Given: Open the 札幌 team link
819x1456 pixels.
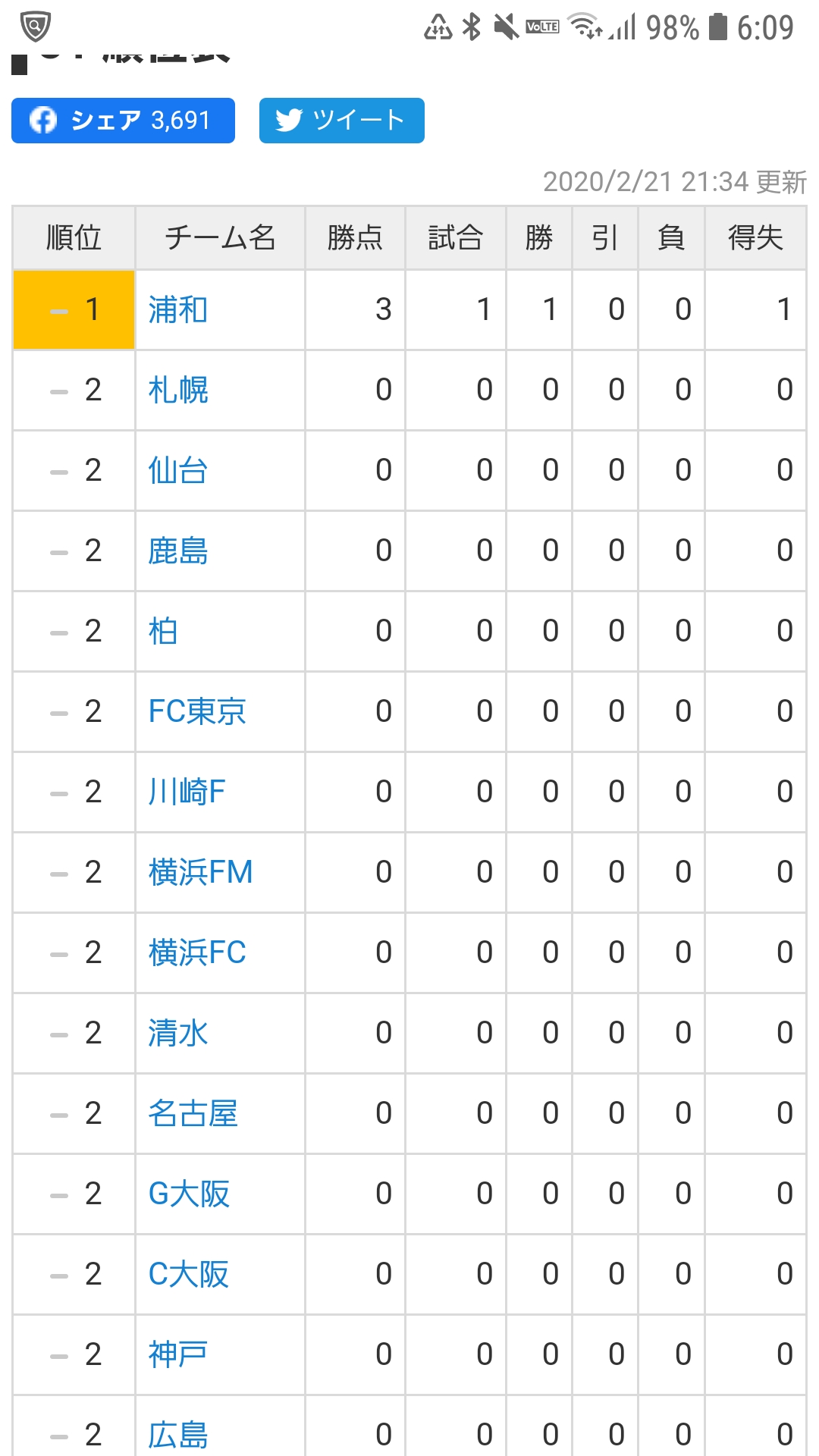Looking at the screenshot, I should coord(178,391).
